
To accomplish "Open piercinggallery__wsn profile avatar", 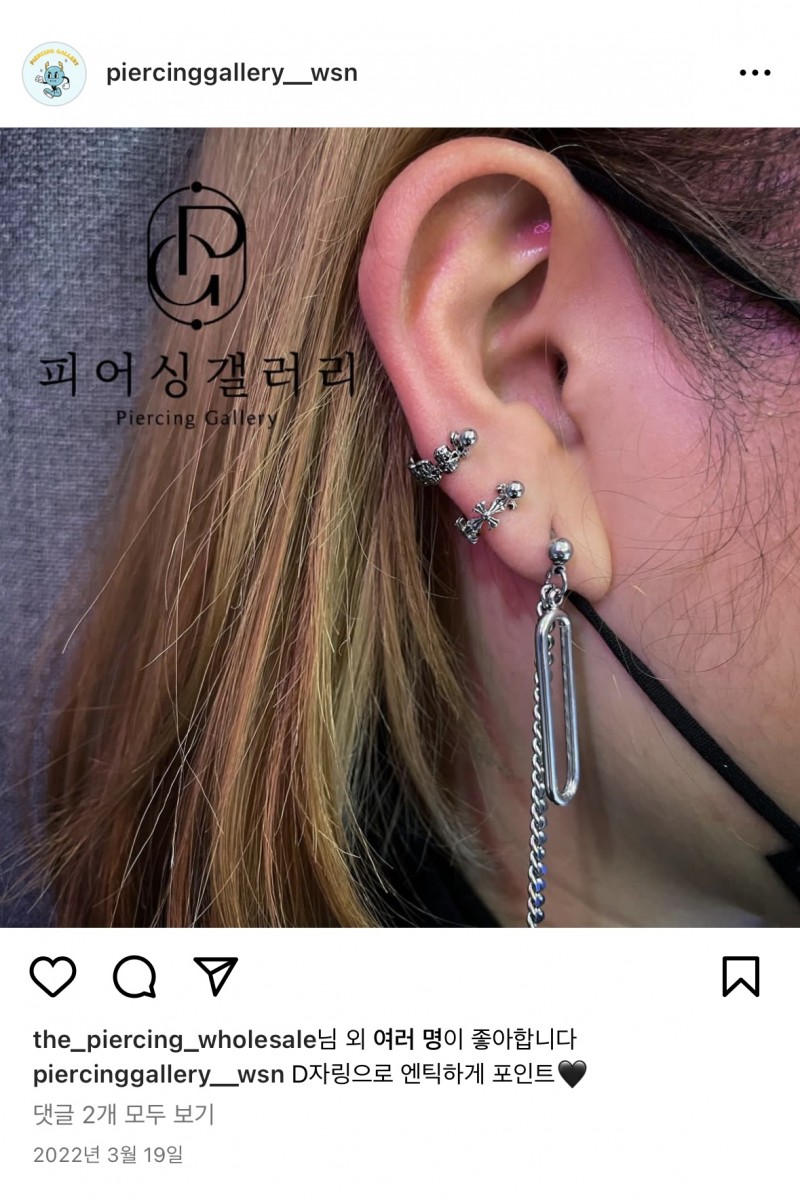I will tap(54, 74).
